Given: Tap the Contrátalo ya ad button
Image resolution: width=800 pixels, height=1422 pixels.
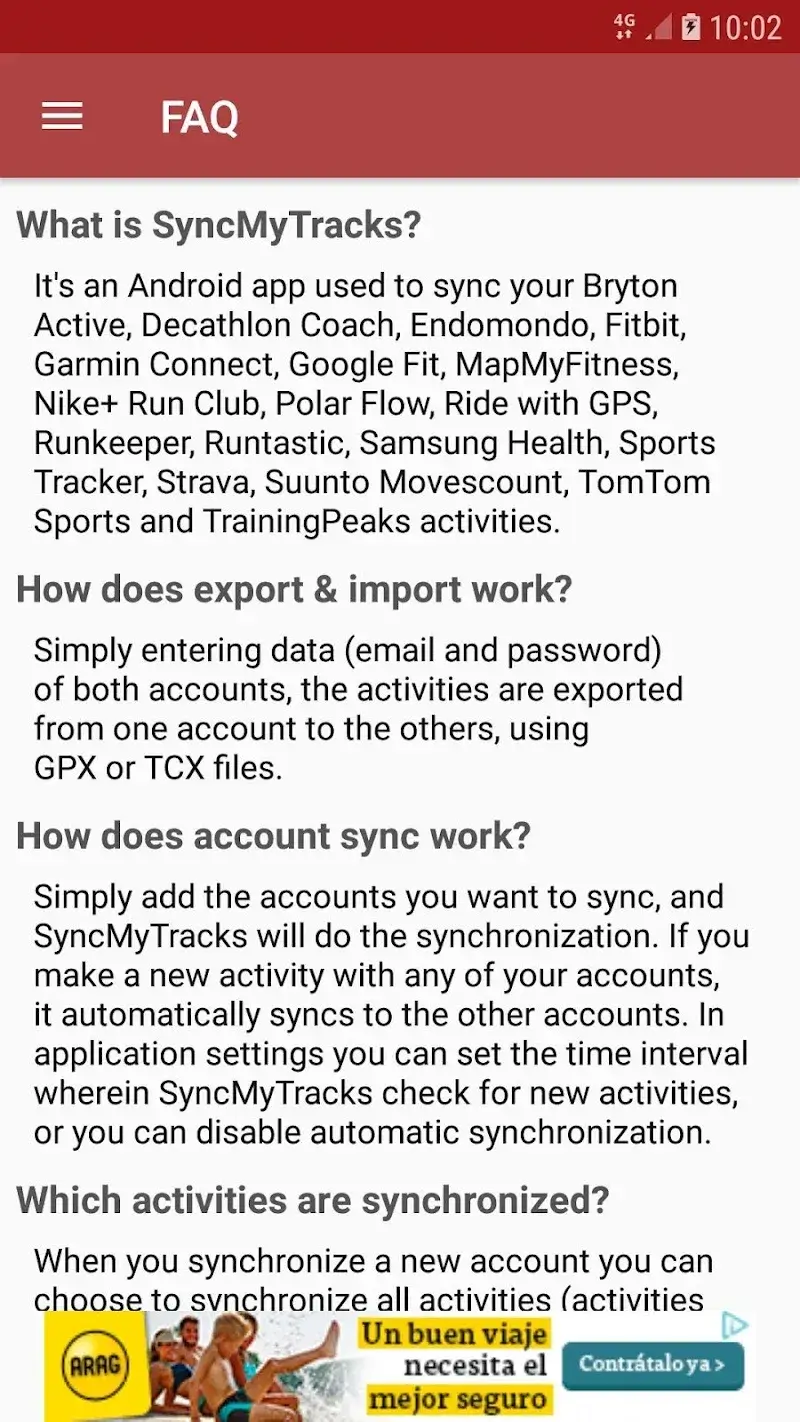Looking at the screenshot, I should tap(652, 1364).
